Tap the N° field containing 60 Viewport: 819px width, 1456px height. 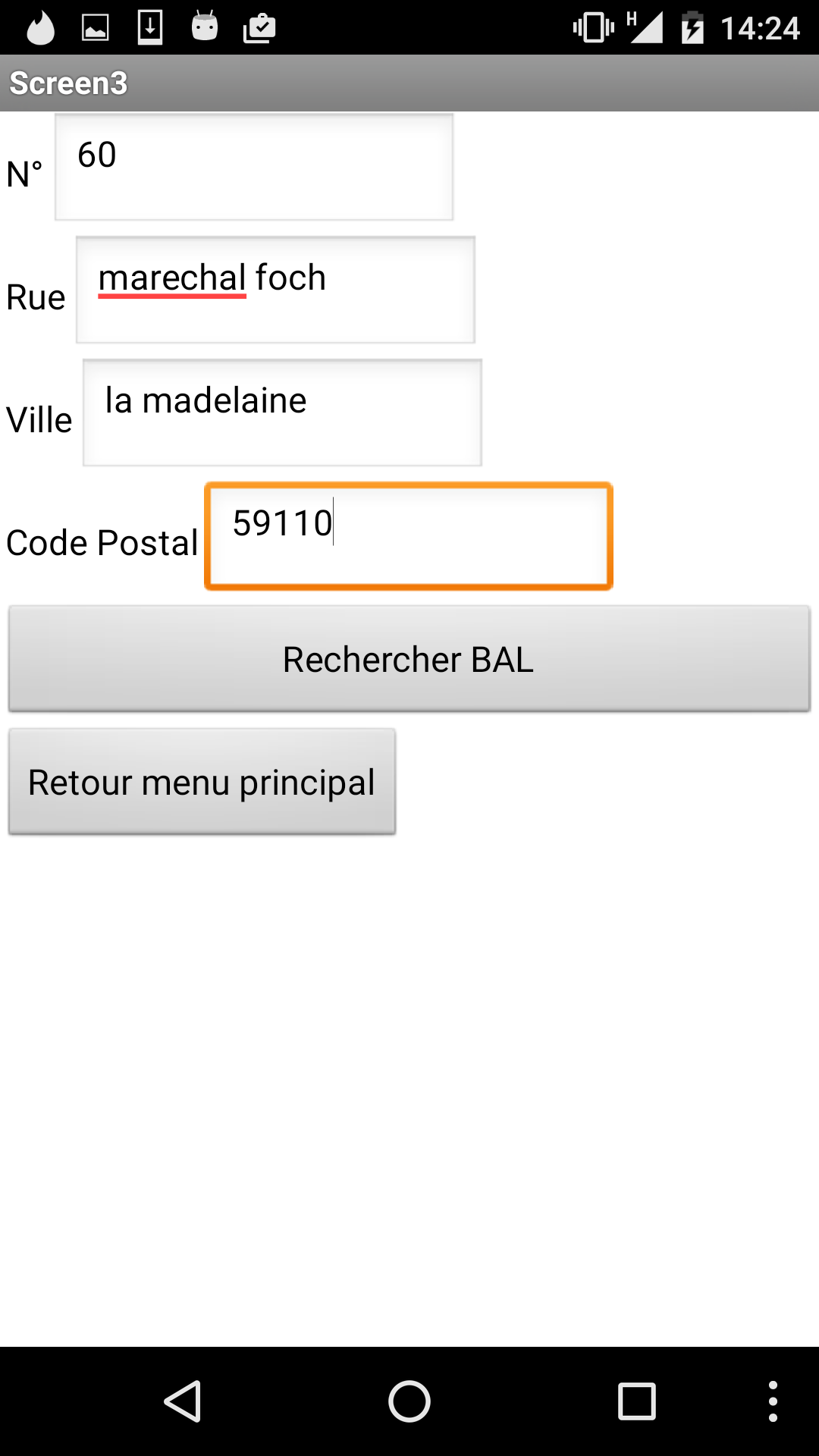[254, 167]
